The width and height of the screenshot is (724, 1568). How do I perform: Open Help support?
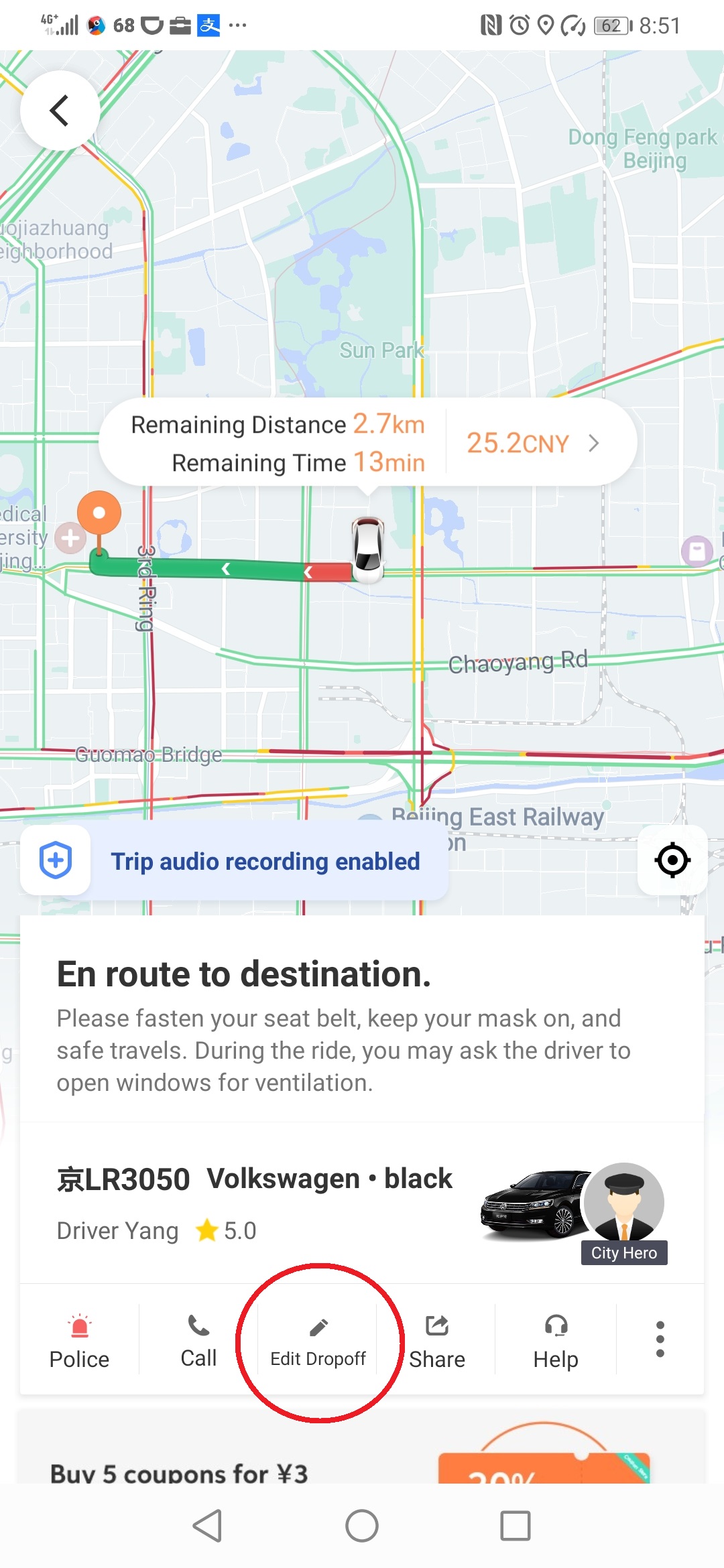[556, 1342]
